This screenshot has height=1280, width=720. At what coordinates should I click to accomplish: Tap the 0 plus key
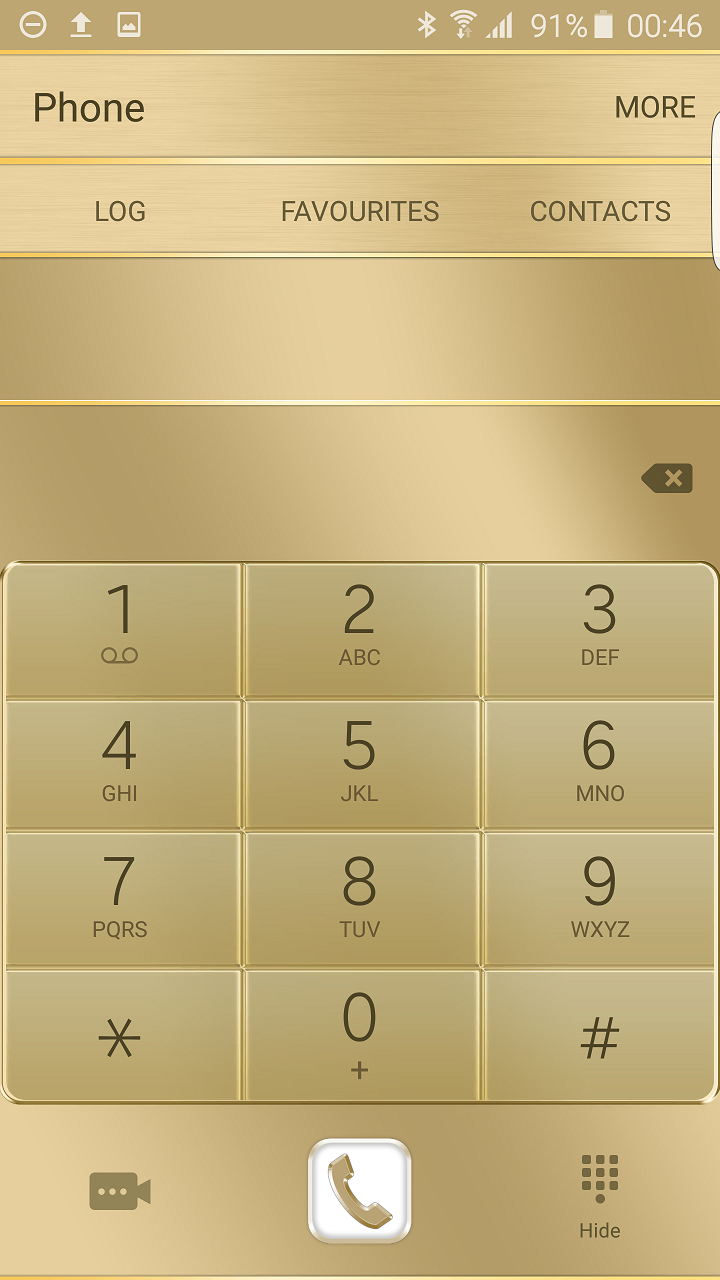[x=361, y=1035]
